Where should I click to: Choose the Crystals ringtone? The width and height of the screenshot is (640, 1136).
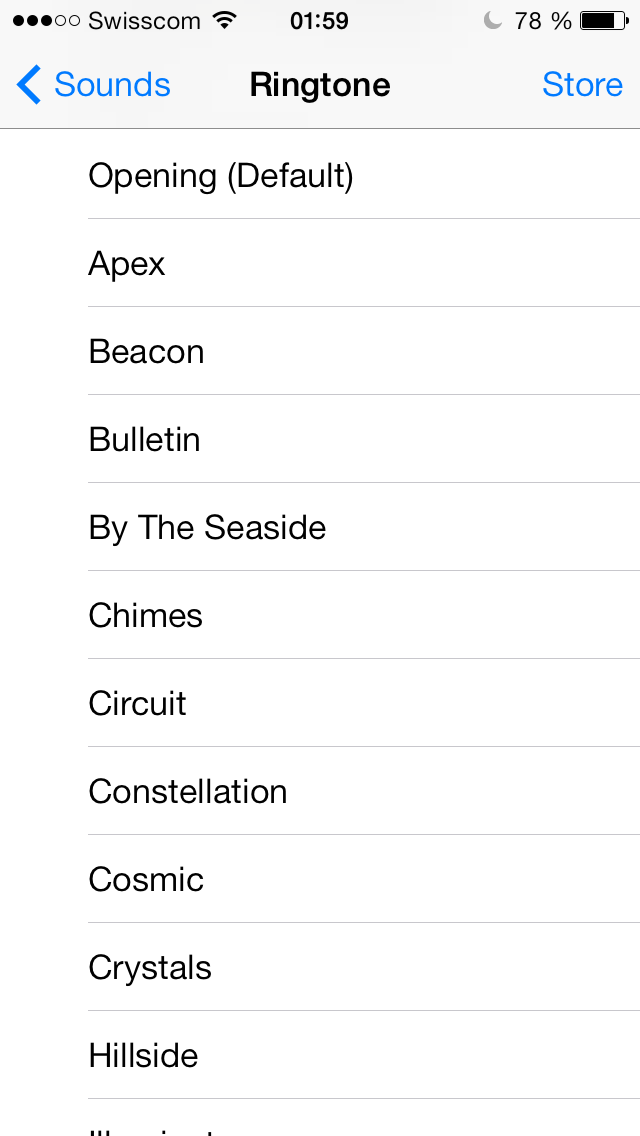[x=320, y=967]
